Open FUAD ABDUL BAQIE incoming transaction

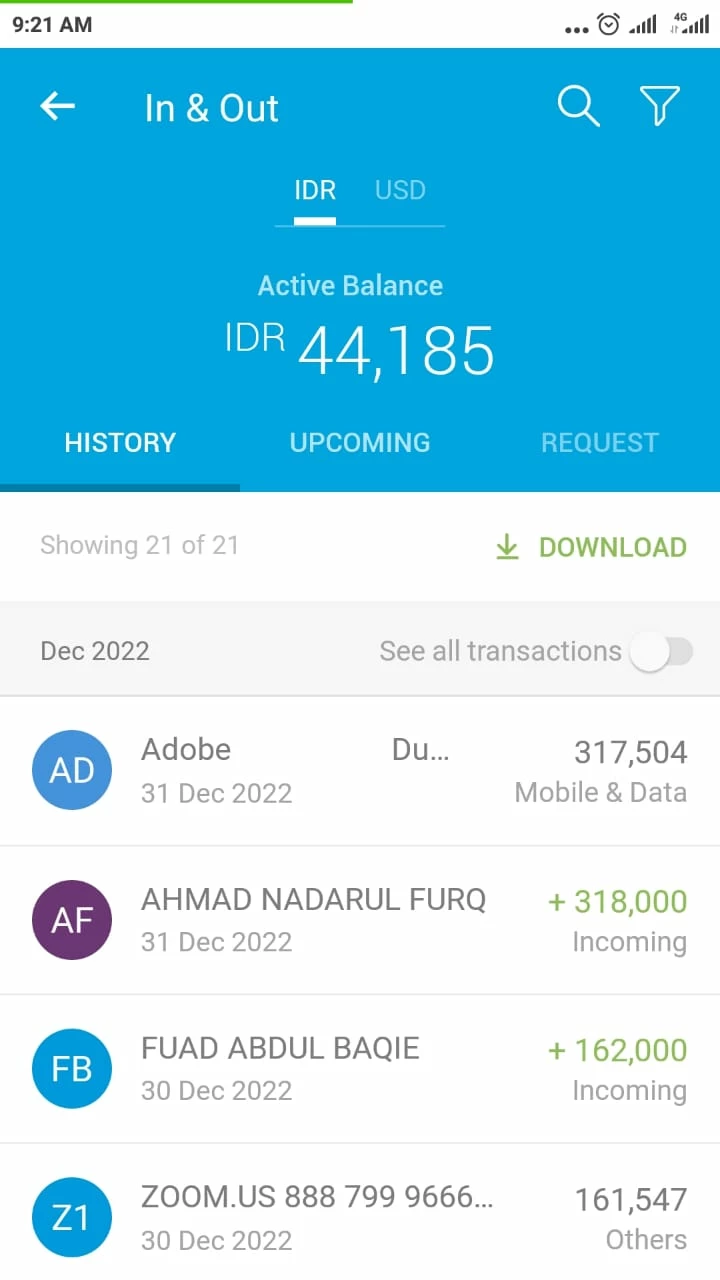coord(360,1068)
